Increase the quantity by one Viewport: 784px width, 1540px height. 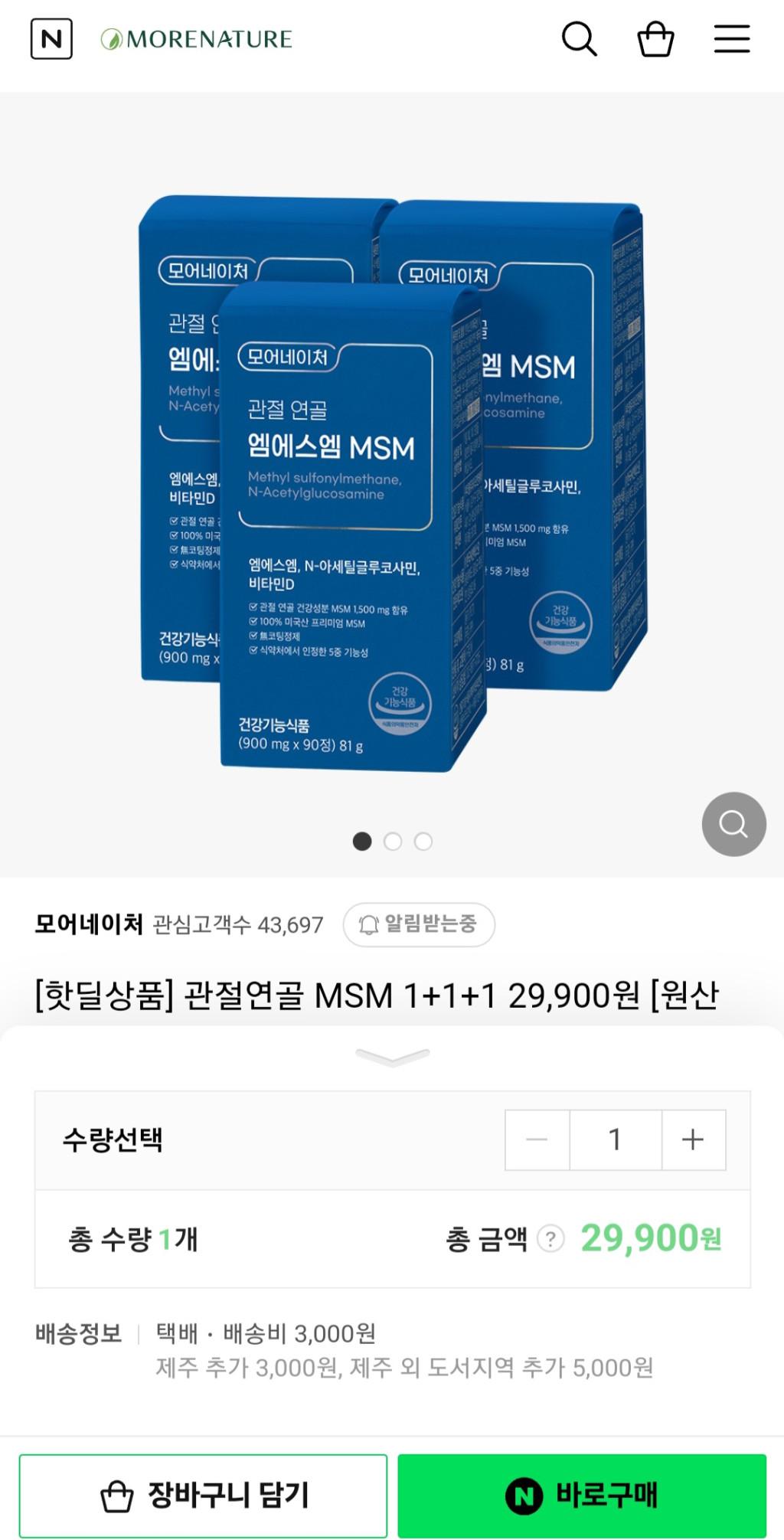click(x=693, y=1139)
